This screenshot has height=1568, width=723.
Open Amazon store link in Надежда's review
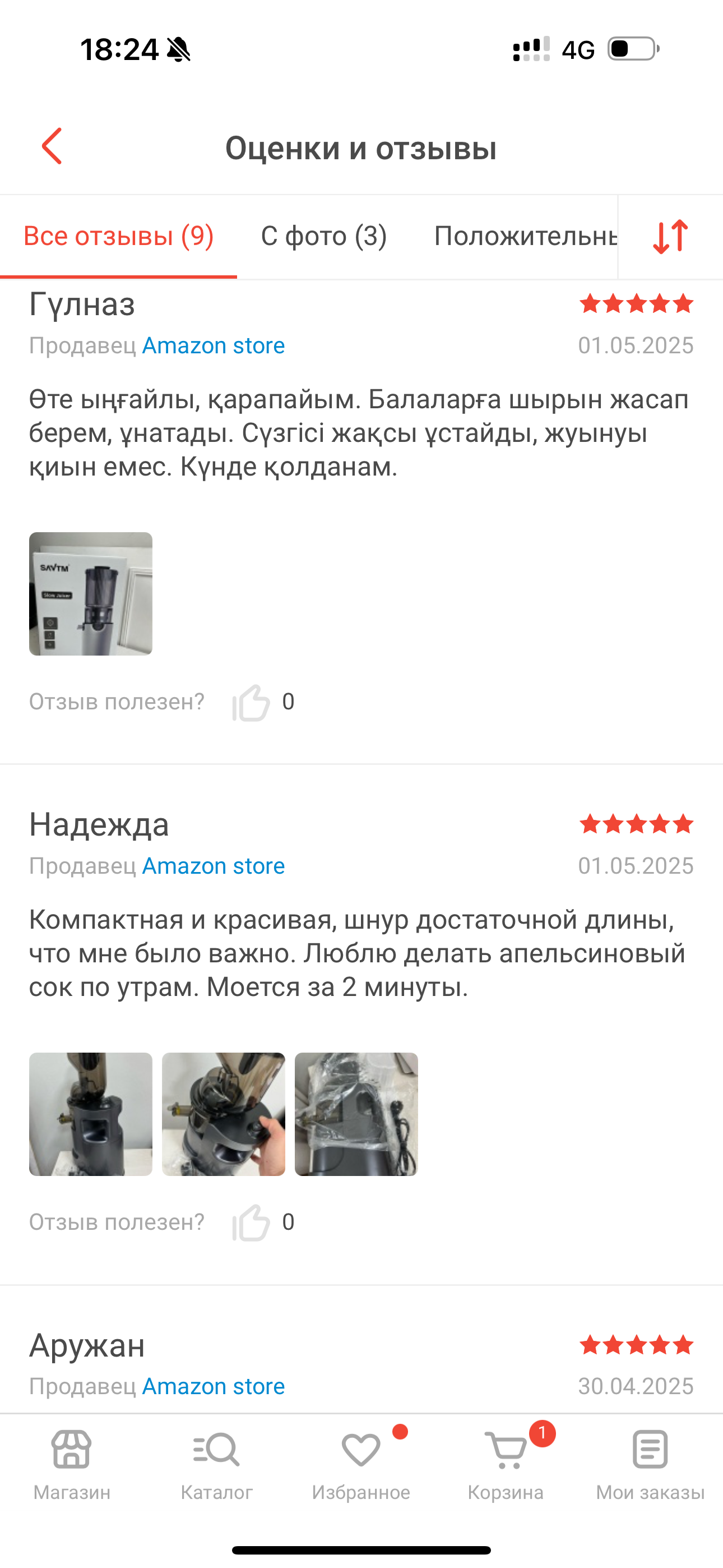214,866
